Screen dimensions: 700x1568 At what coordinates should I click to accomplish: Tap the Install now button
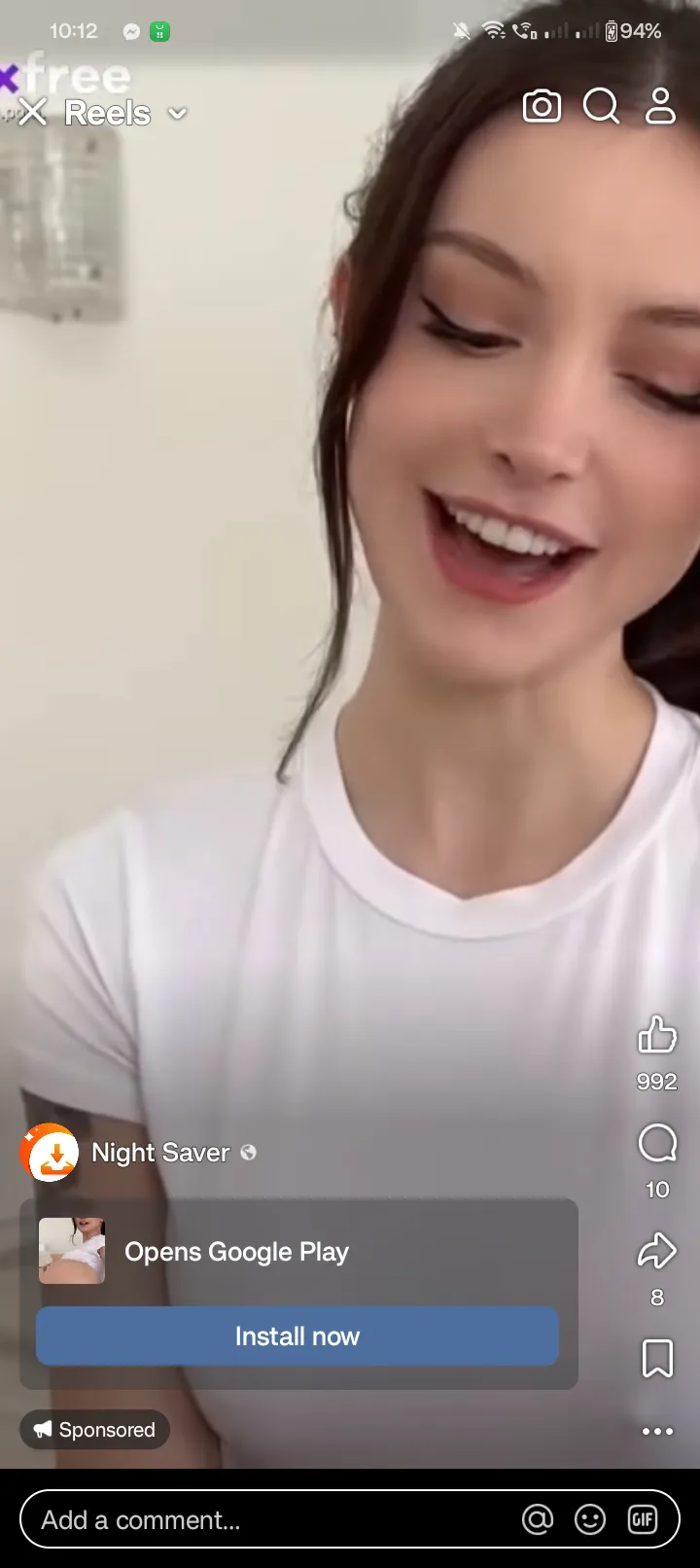[297, 1336]
